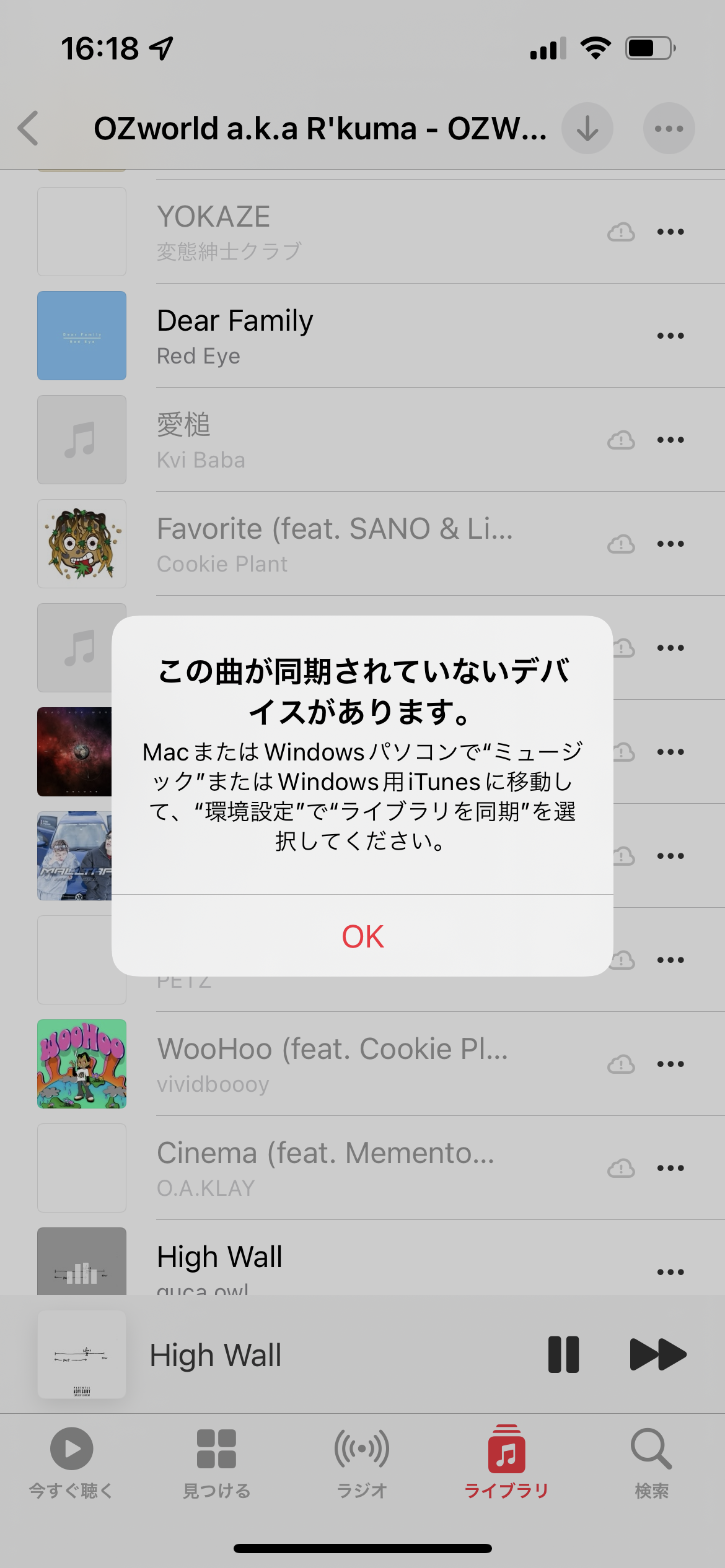Viewport: 725px width, 1568px height.
Task: Open more options for 愛槌
Action: tap(670, 440)
